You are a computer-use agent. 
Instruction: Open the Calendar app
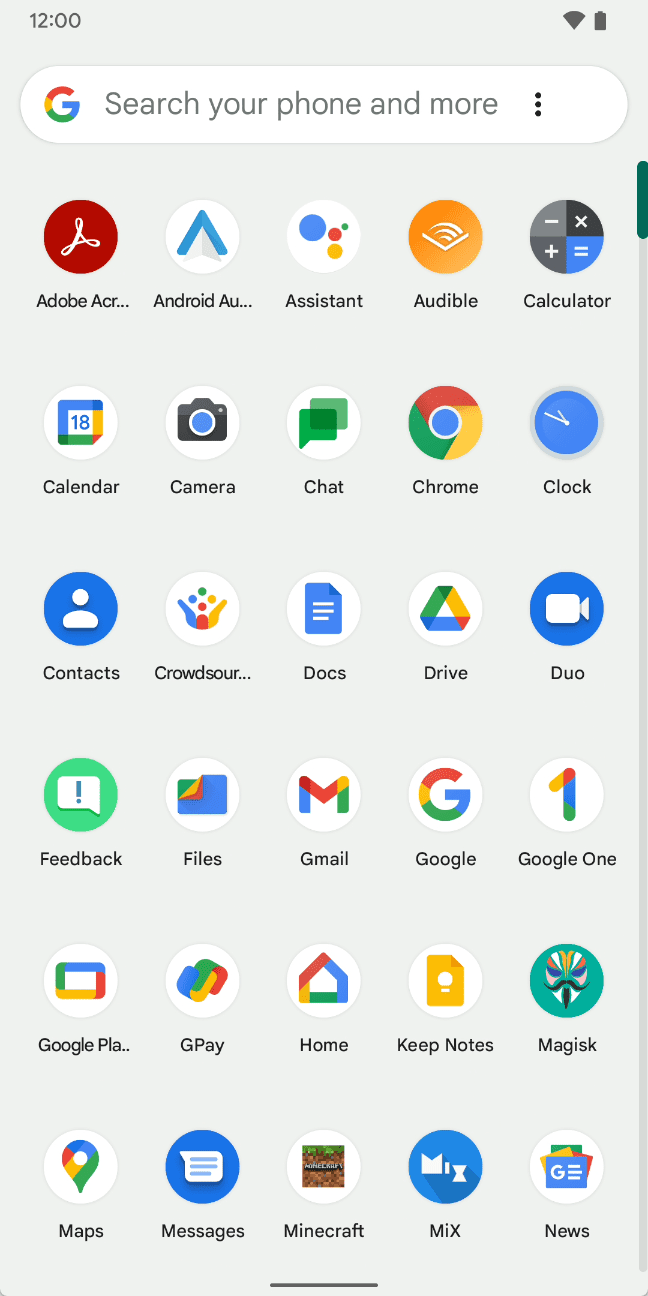point(81,423)
